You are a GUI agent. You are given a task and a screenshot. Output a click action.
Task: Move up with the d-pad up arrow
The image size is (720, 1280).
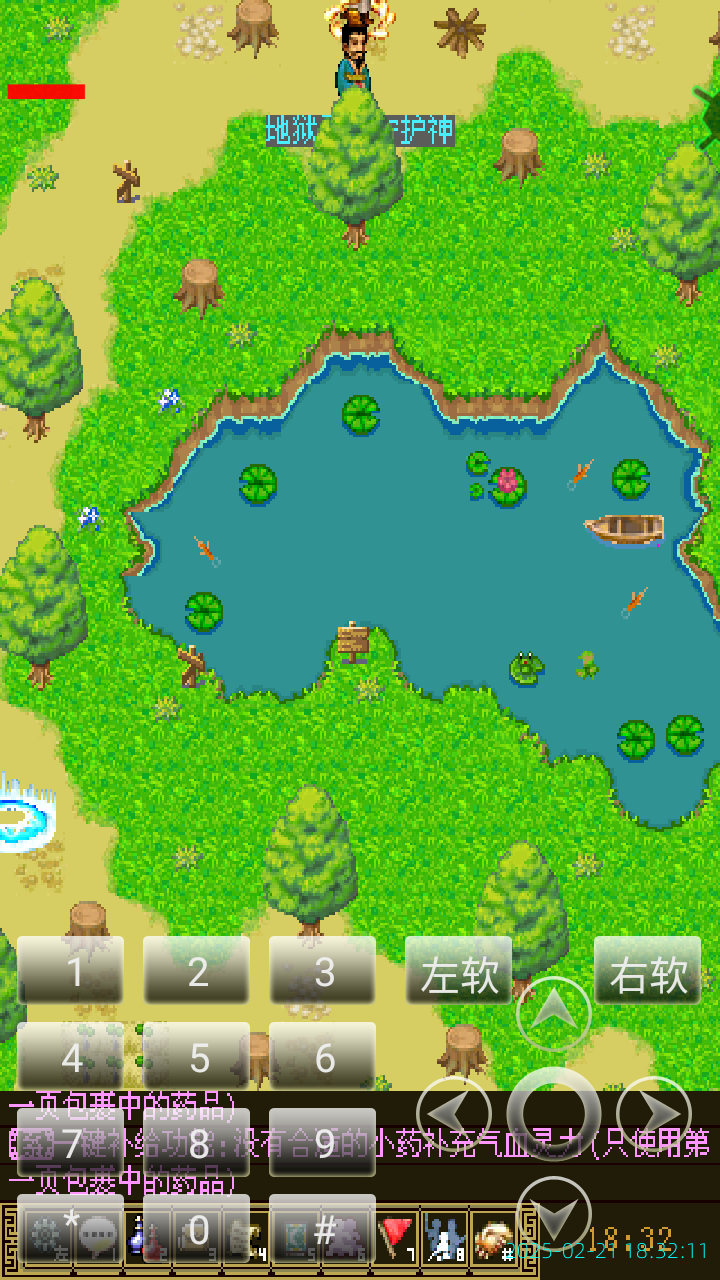(x=553, y=1013)
